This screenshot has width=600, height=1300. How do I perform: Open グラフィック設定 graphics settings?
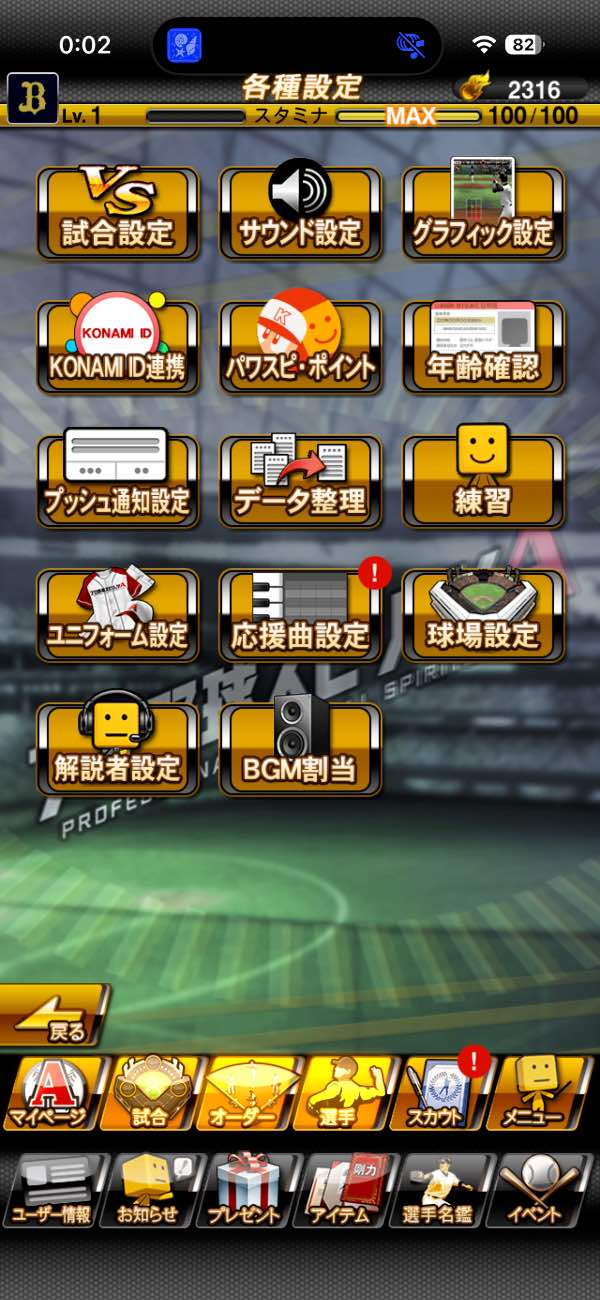(483, 212)
